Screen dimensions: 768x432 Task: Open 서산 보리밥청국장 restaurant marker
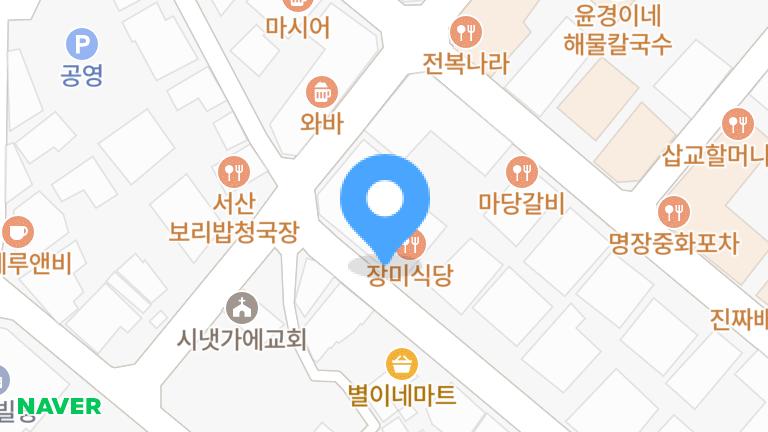(x=234, y=172)
